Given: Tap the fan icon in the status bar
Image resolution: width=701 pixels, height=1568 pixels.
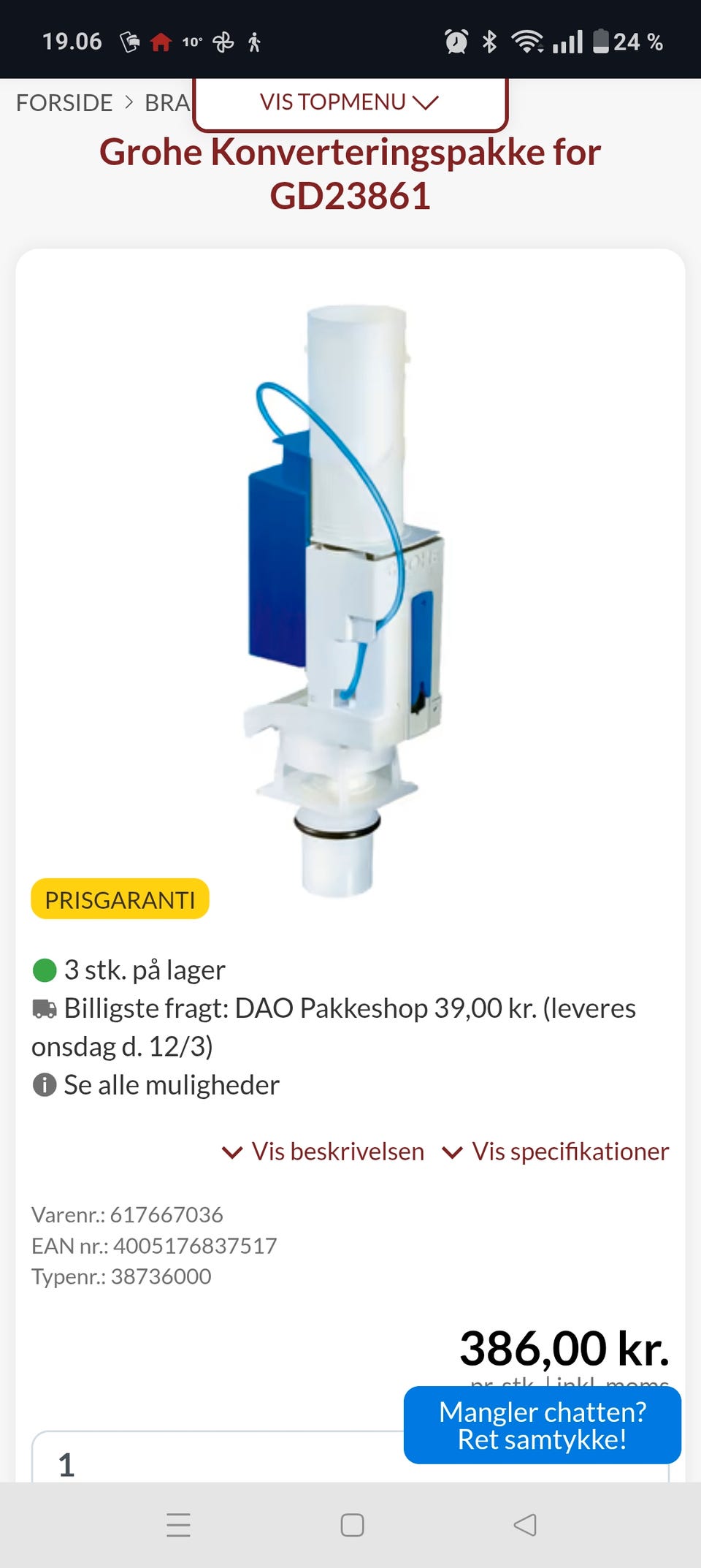Looking at the screenshot, I should 223,42.
